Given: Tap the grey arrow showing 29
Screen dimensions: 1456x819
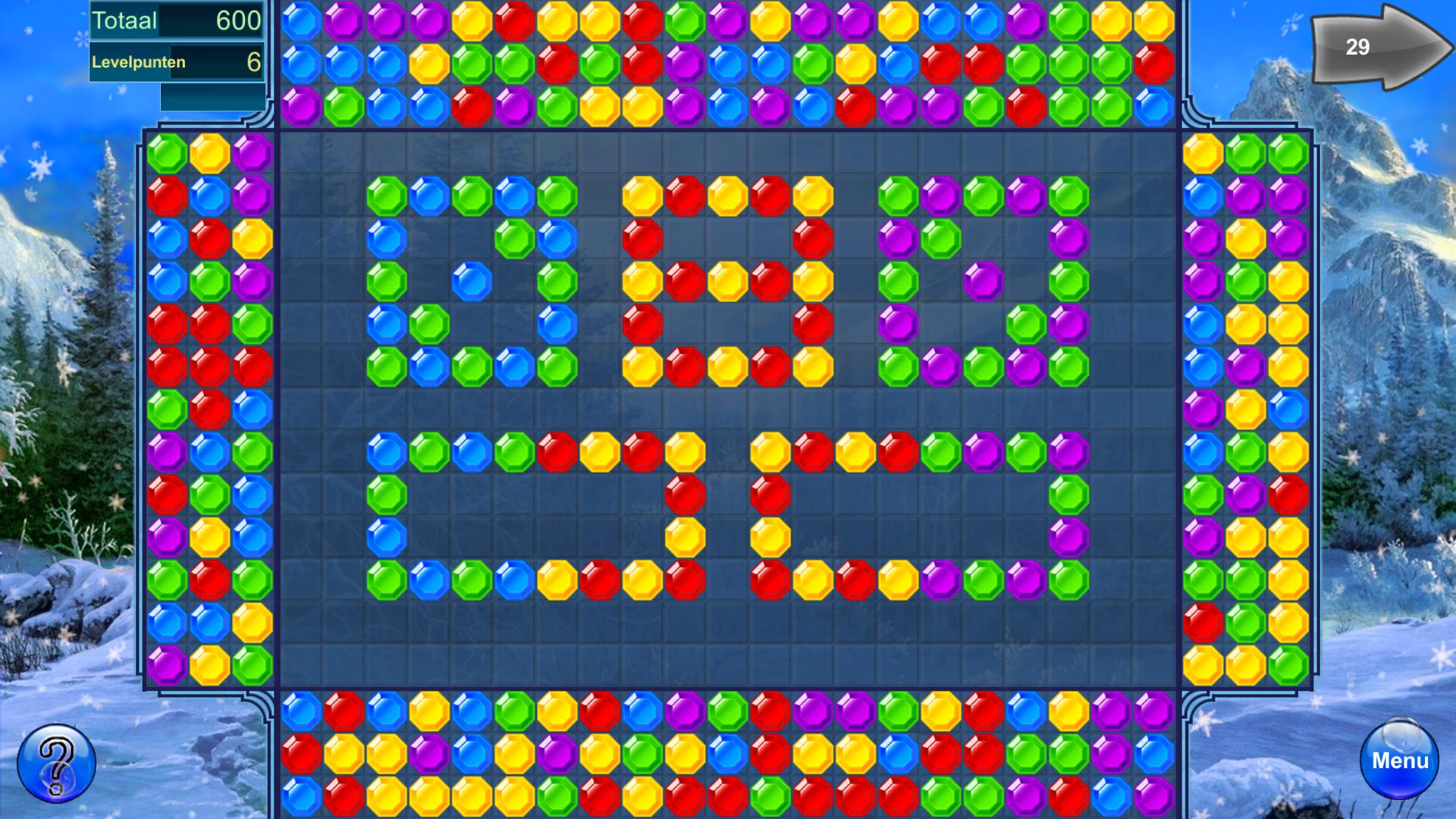Looking at the screenshot, I should (x=1373, y=47).
